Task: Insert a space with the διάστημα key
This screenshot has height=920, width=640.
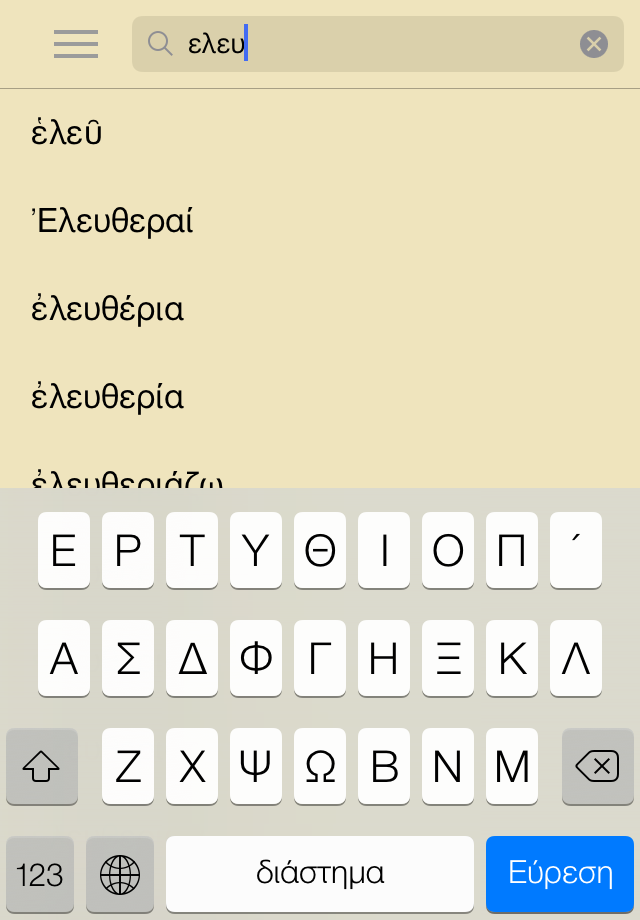Action: [320, 873]
